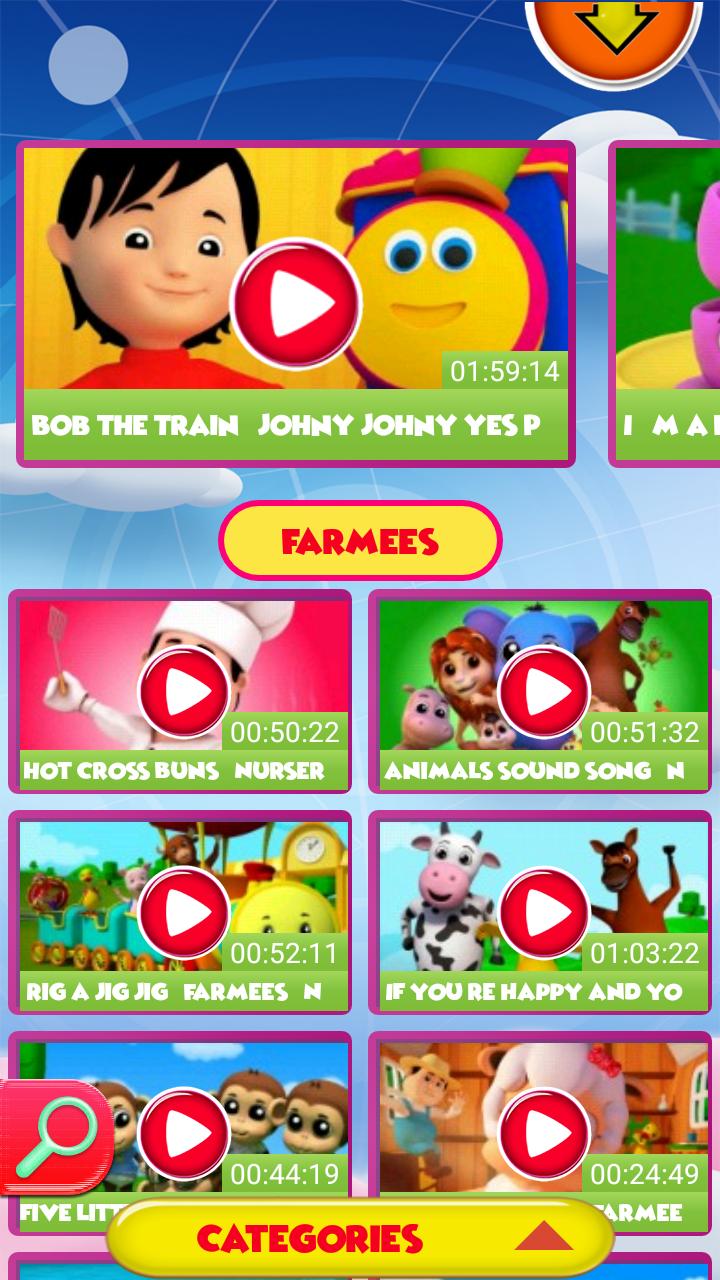Viewport: 720px width, 1280px height.
Task: Play the Animals Sound Song video
Action: coord(543,692)
